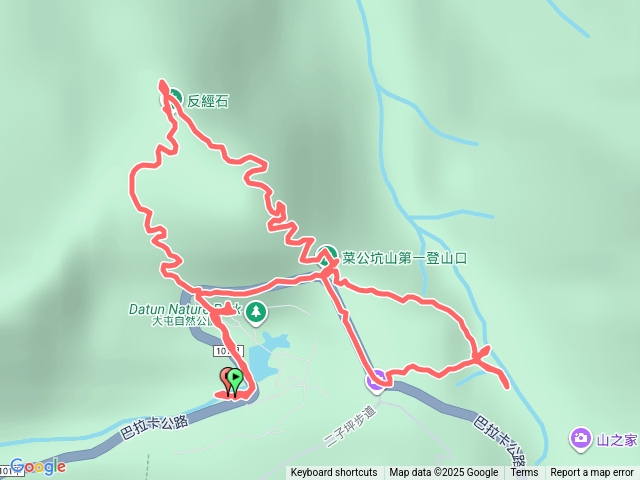Image resolution: width=640 pixels, height=480 pixels.
Task: Open the Terms link
Action: tap(524, 473)
